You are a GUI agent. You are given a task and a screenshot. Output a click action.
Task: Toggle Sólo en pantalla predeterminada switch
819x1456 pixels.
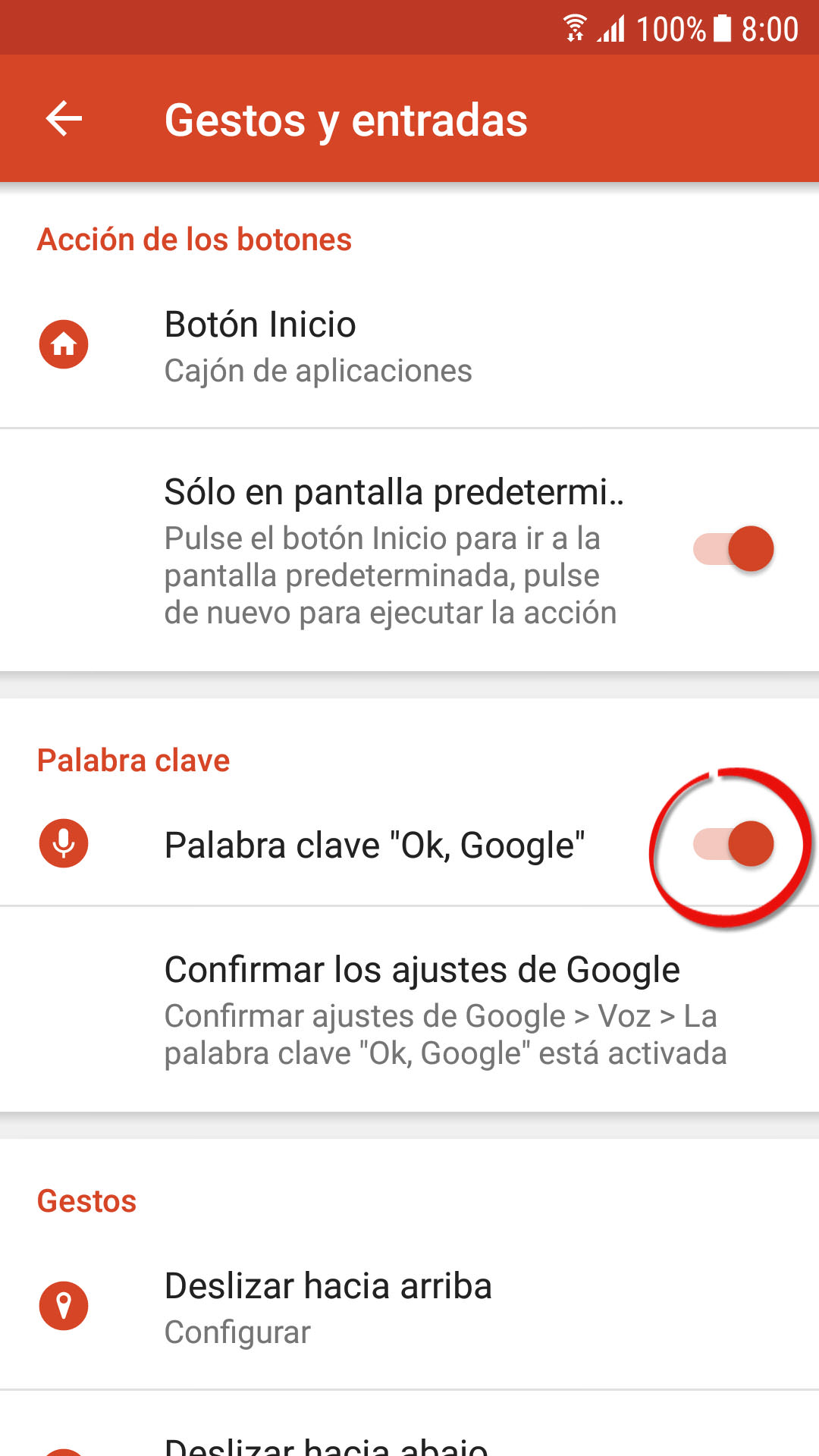[733, 549]
